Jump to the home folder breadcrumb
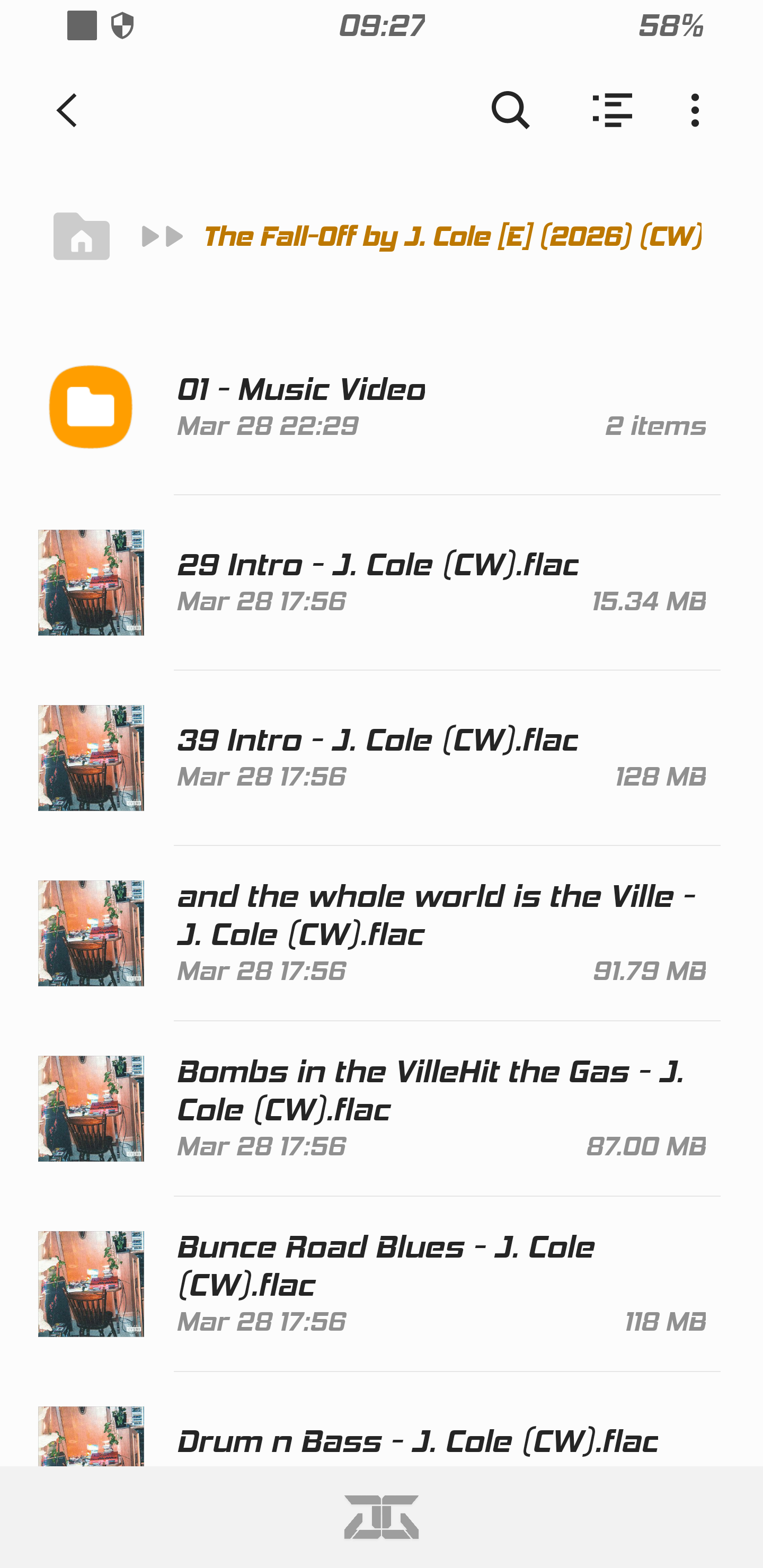The image size is (763, 1568). tap(82, 236)
